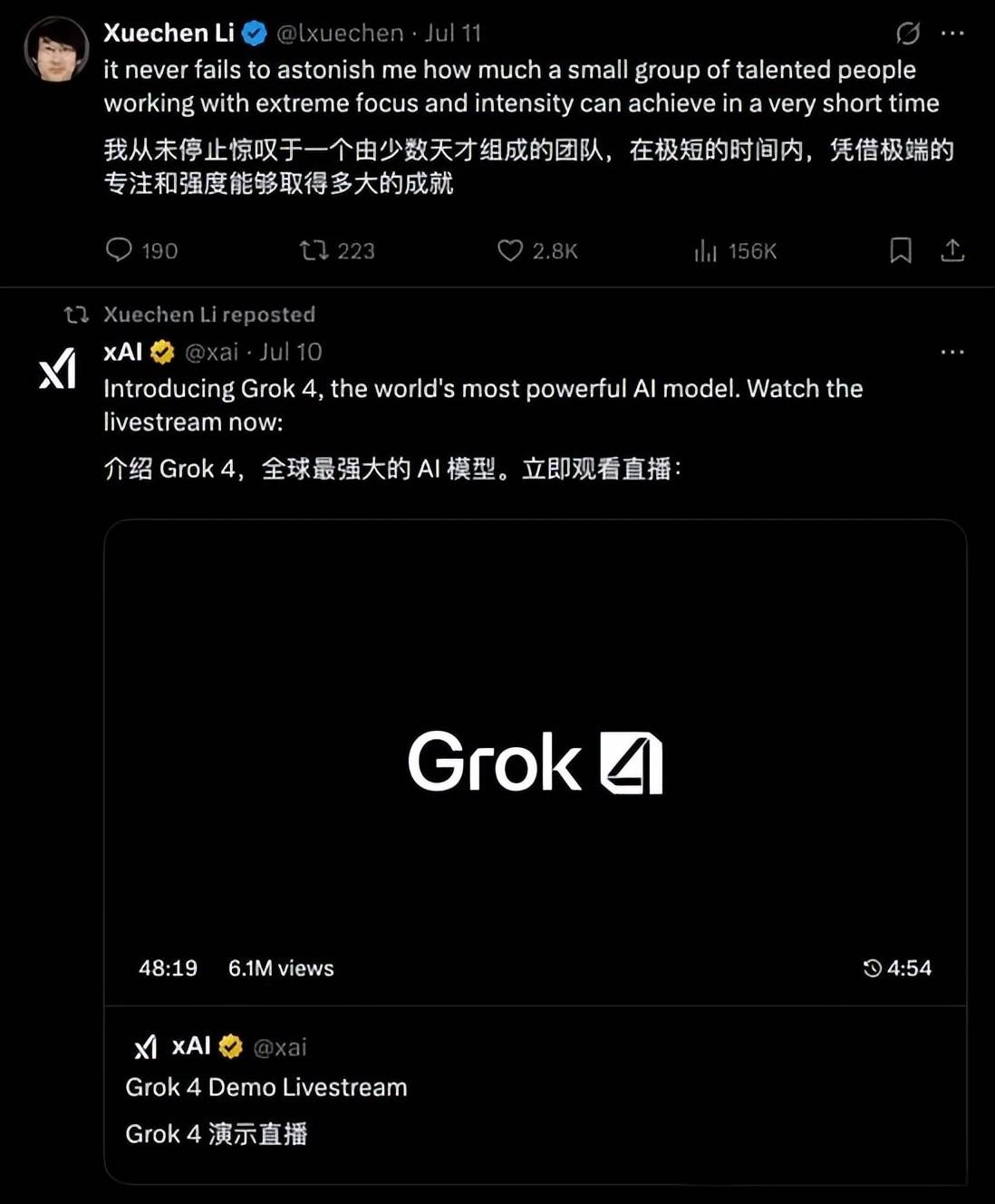The width and height of the screenshot is (995, 1204).
Task: Like Xuechen Li's post
Action: click(510, 250)
